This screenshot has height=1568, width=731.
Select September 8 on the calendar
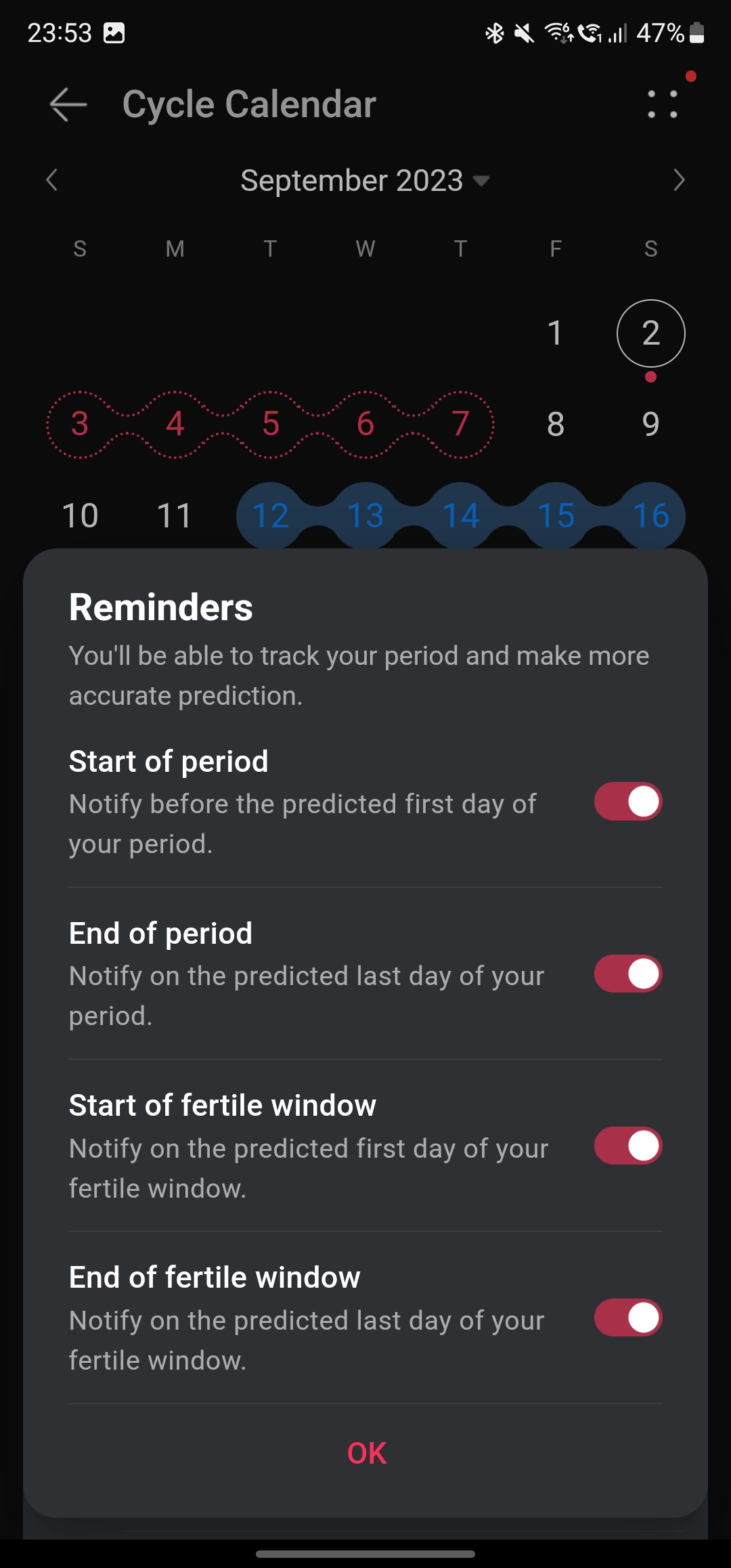pyautogui.click(x=555, y=424)
